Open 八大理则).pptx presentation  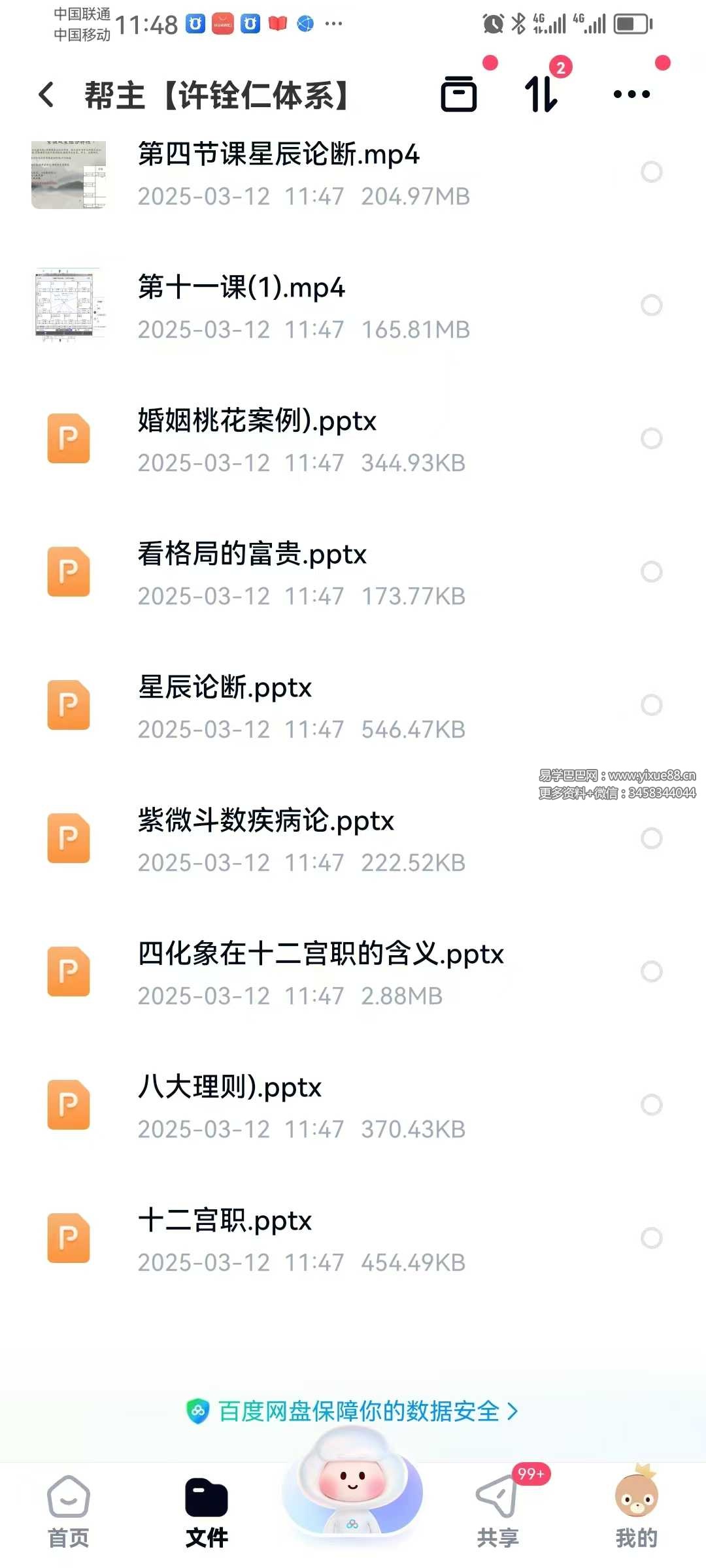tap(229, 1088)
